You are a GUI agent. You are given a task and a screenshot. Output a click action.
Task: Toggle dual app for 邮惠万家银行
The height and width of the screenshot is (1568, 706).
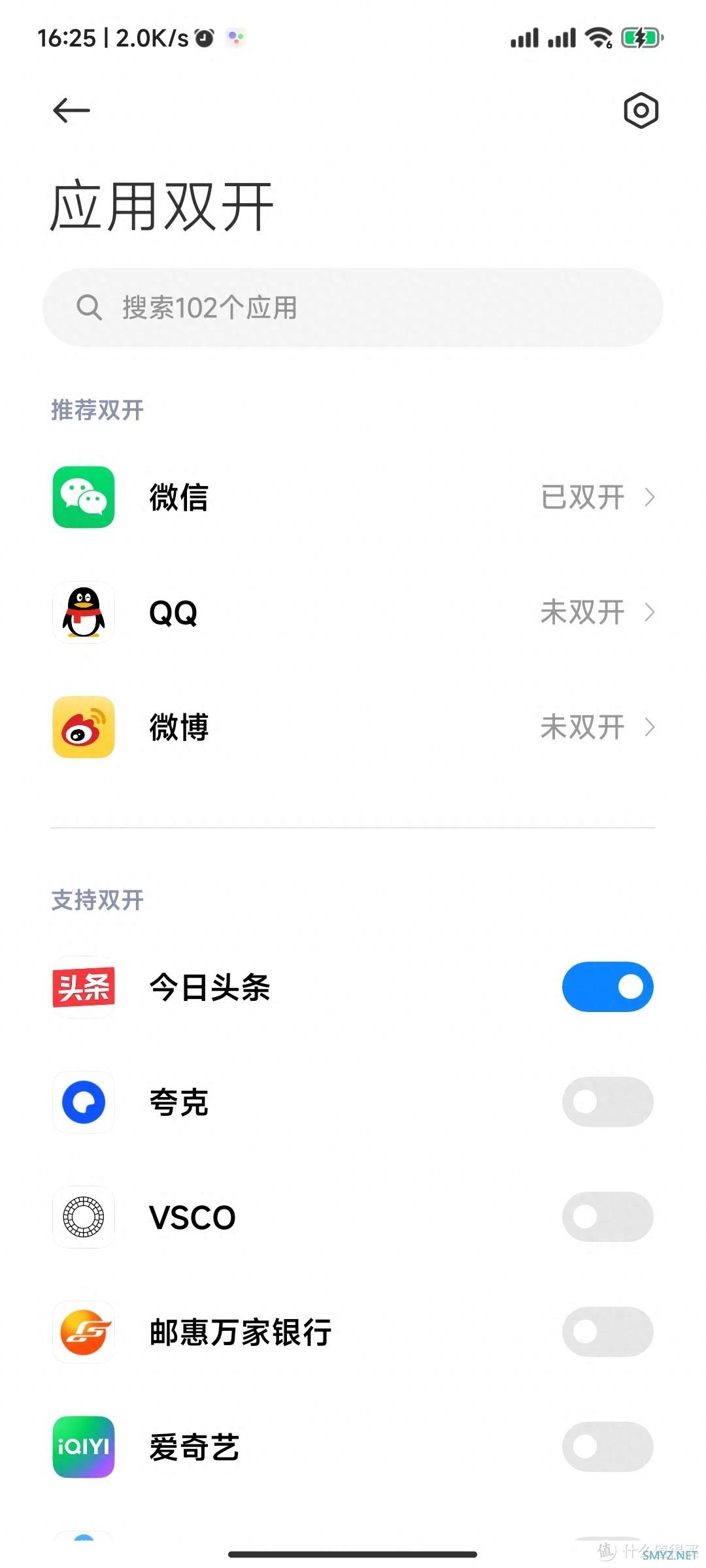click(607, 1331)
